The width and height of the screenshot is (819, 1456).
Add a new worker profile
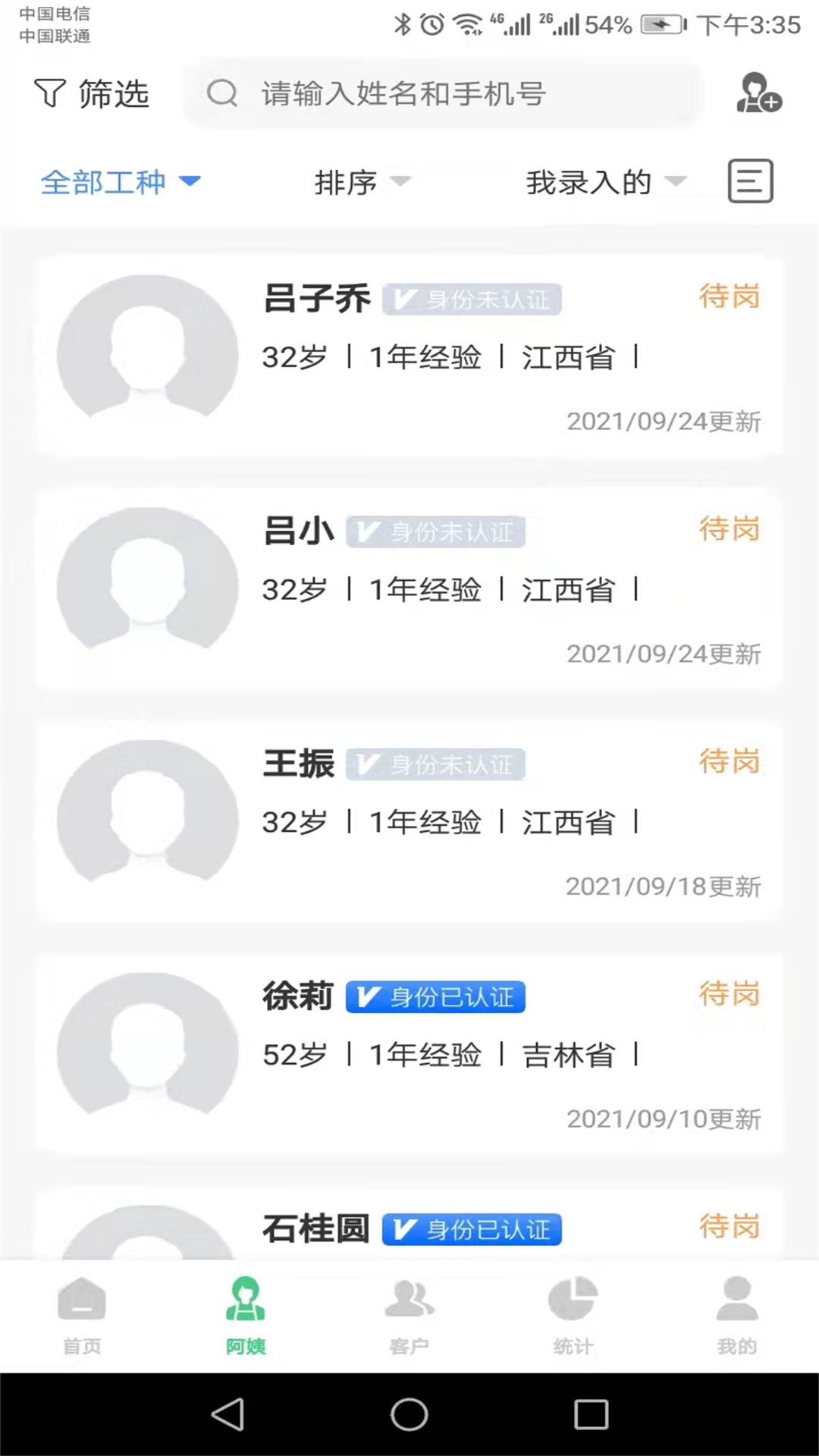(758, 94)
